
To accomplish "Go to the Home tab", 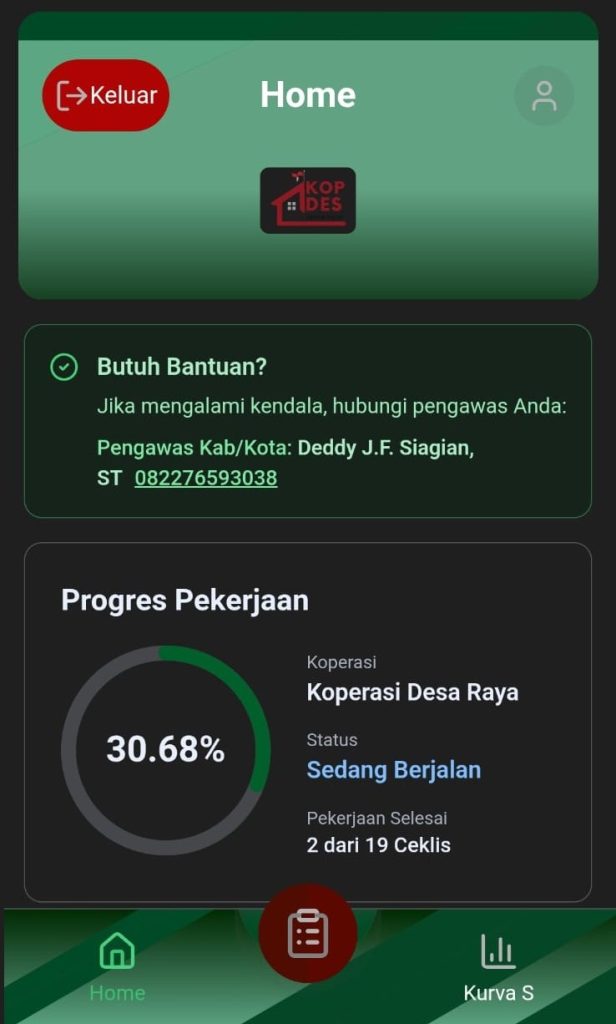I will click(x=117, y=966).
